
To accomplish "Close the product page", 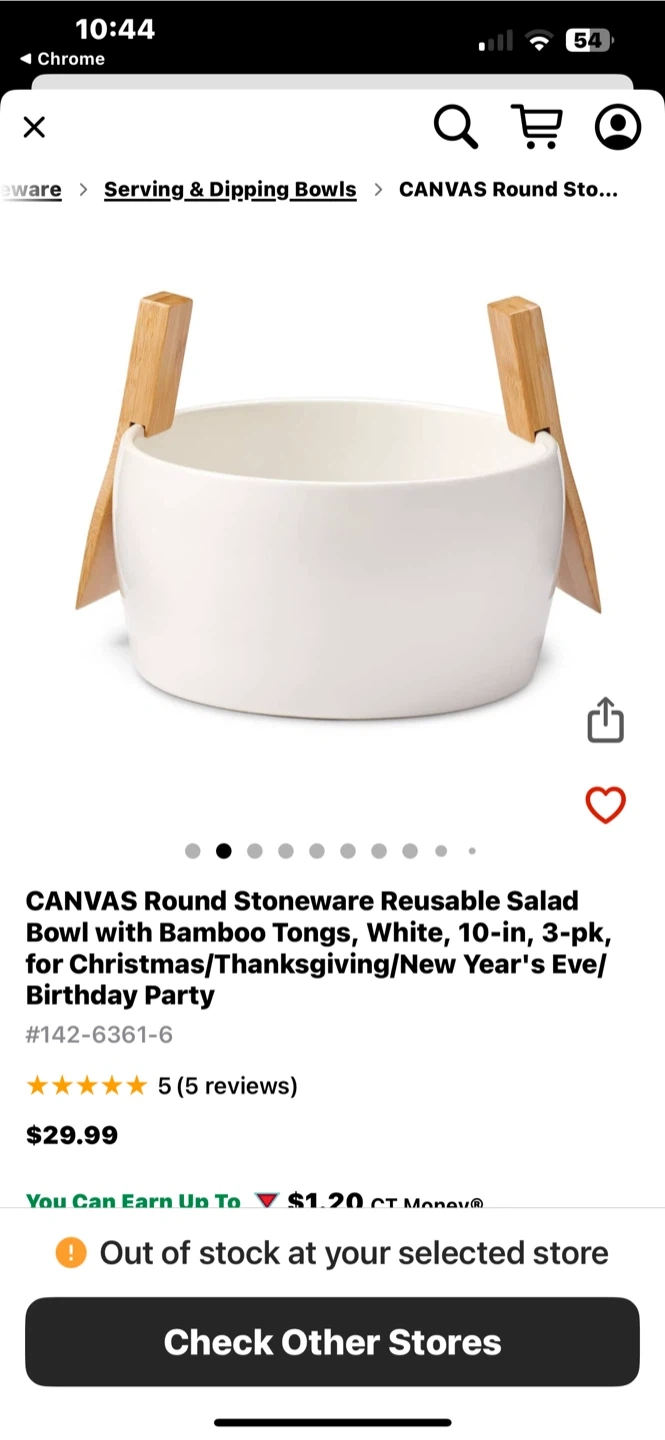I will (34, 127).
